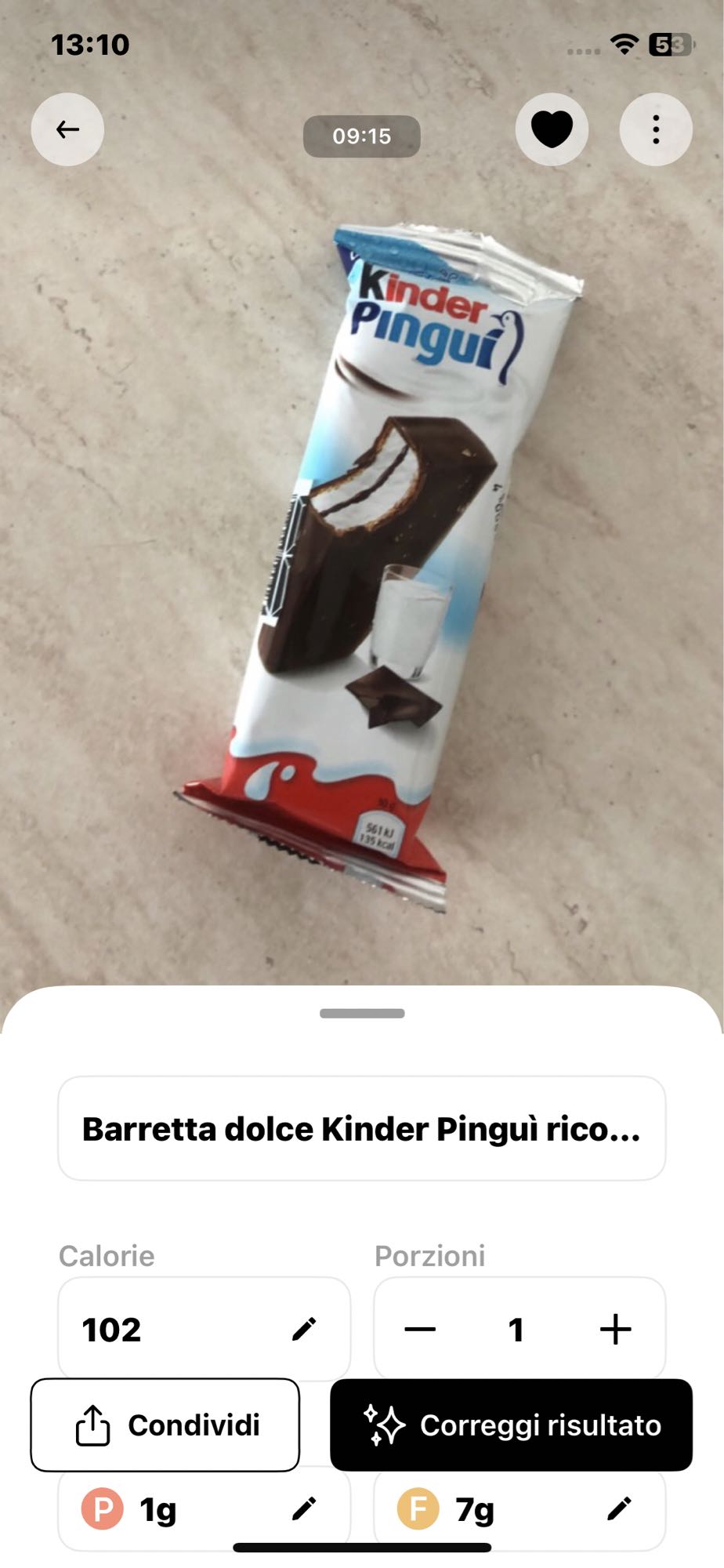
Task: Tap the back arrow to return
Action: tap(67, 129)
